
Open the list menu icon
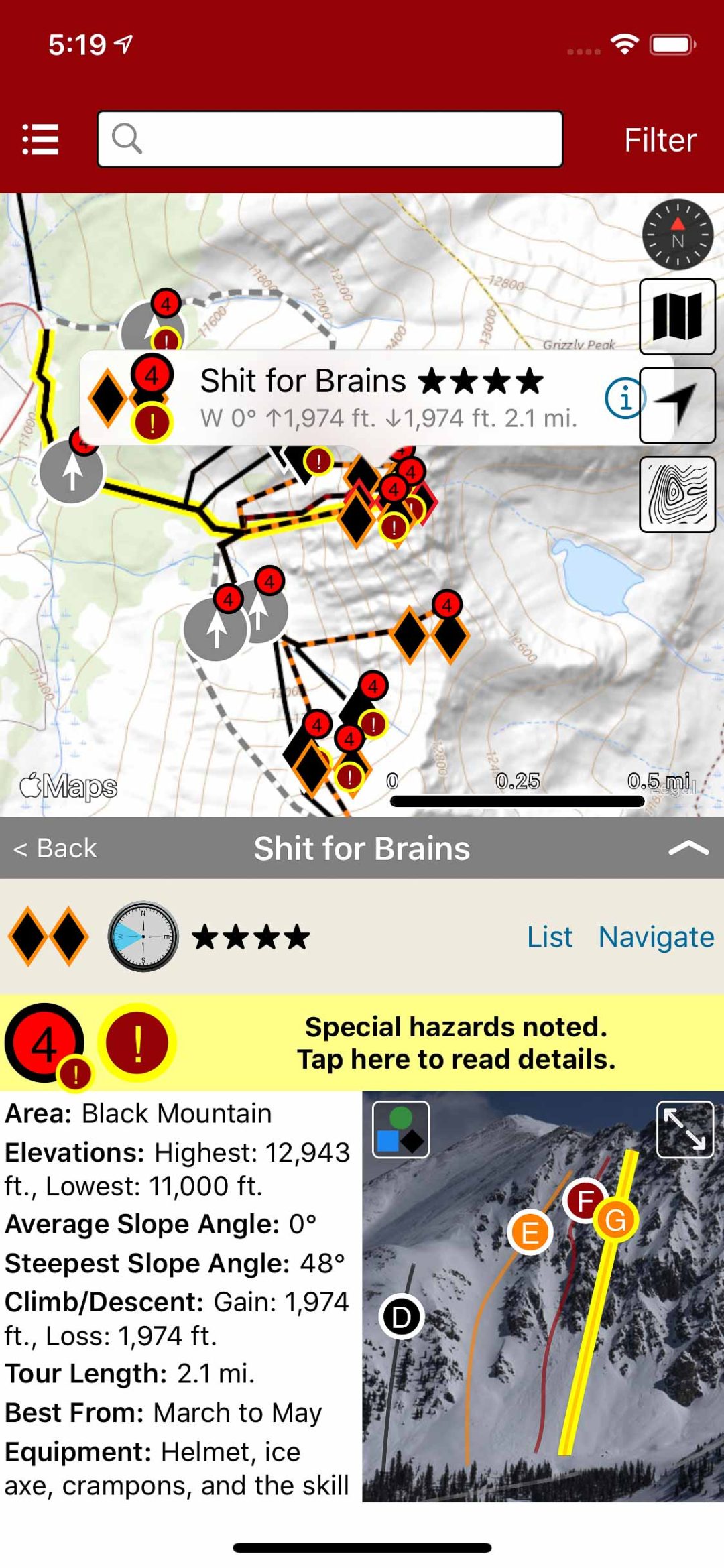[x=40, y=139]
